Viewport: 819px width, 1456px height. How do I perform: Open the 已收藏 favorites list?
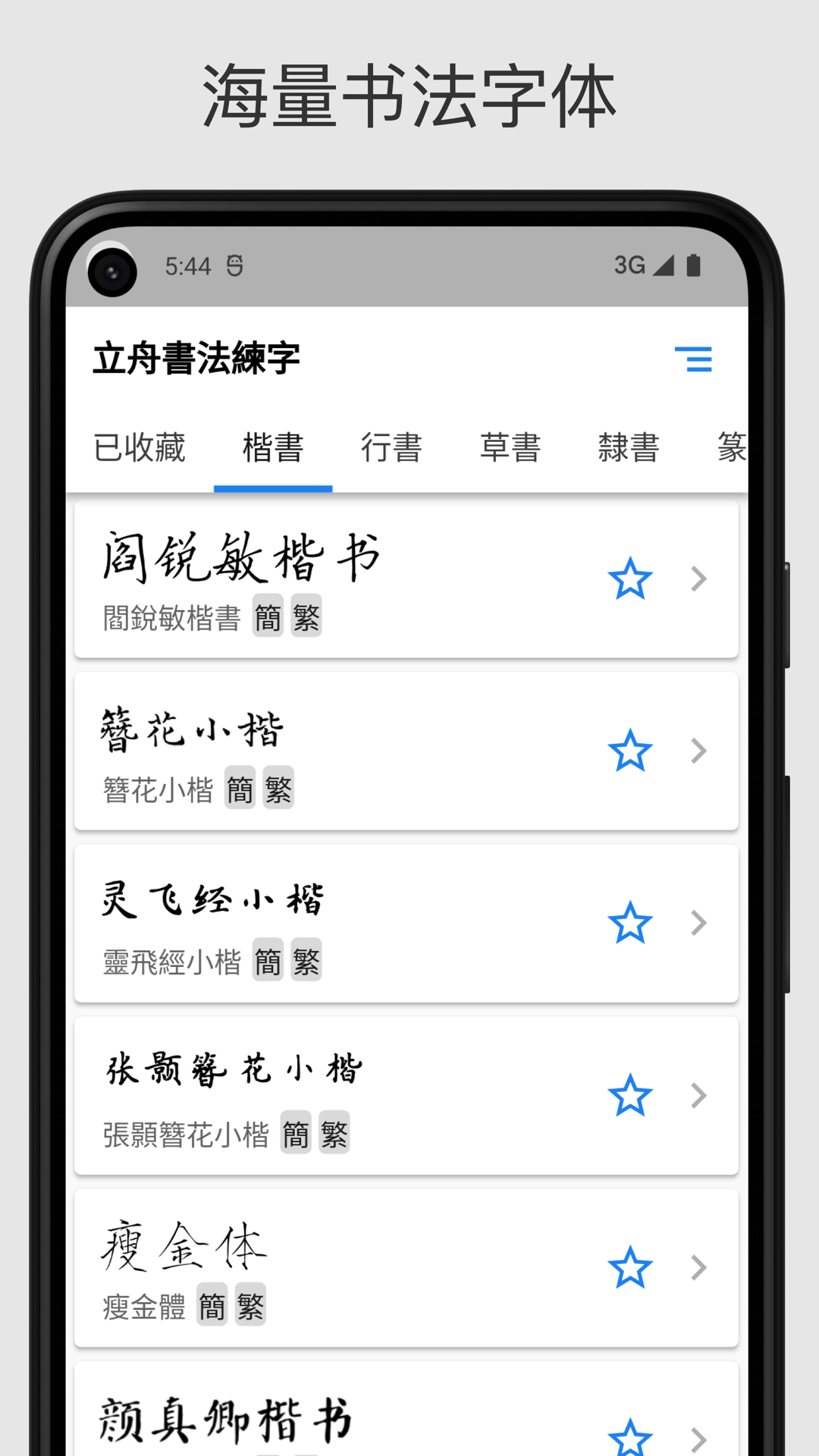[x=140, y=448]
